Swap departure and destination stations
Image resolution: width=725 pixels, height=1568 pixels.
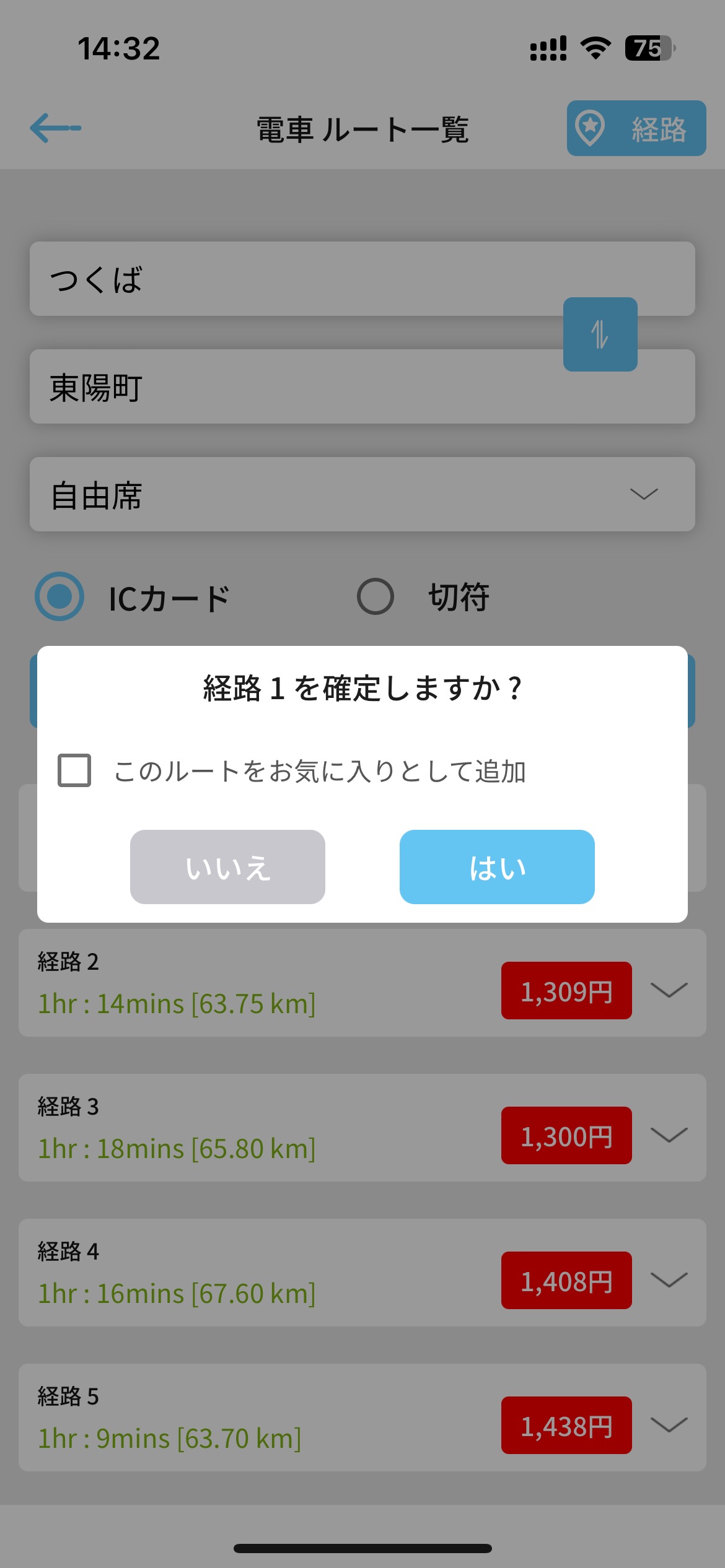[600, 334]
